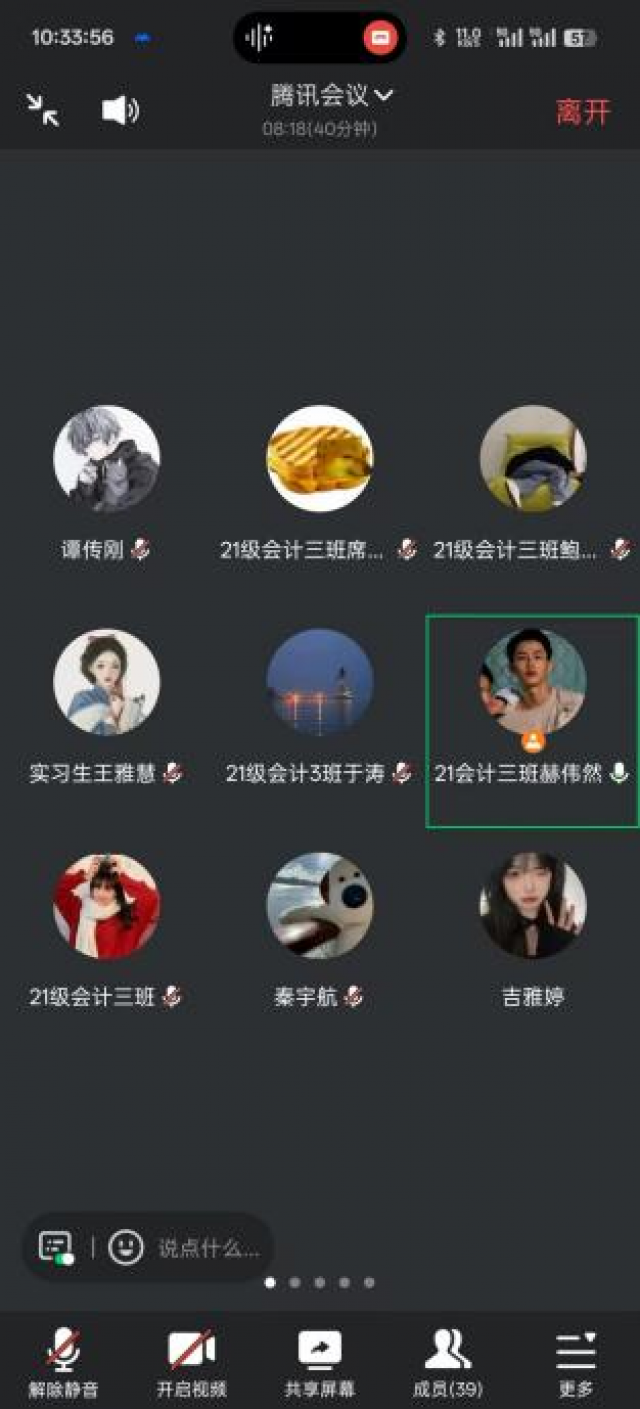Select participant 21级会计3班于涛
Viewport: 640px width, 1409px height.
[319, 682]
